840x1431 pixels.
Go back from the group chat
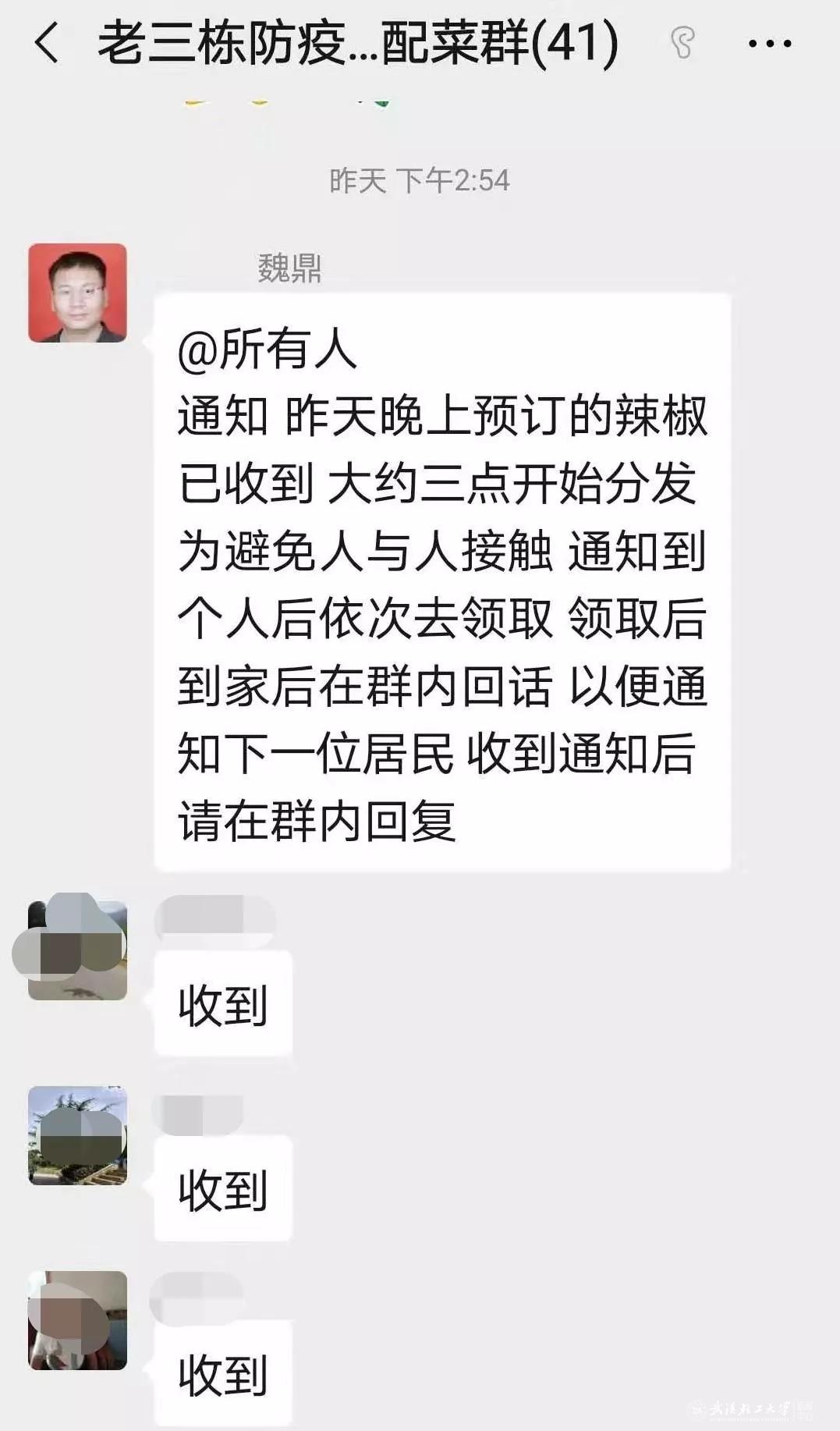coord(47,43)
